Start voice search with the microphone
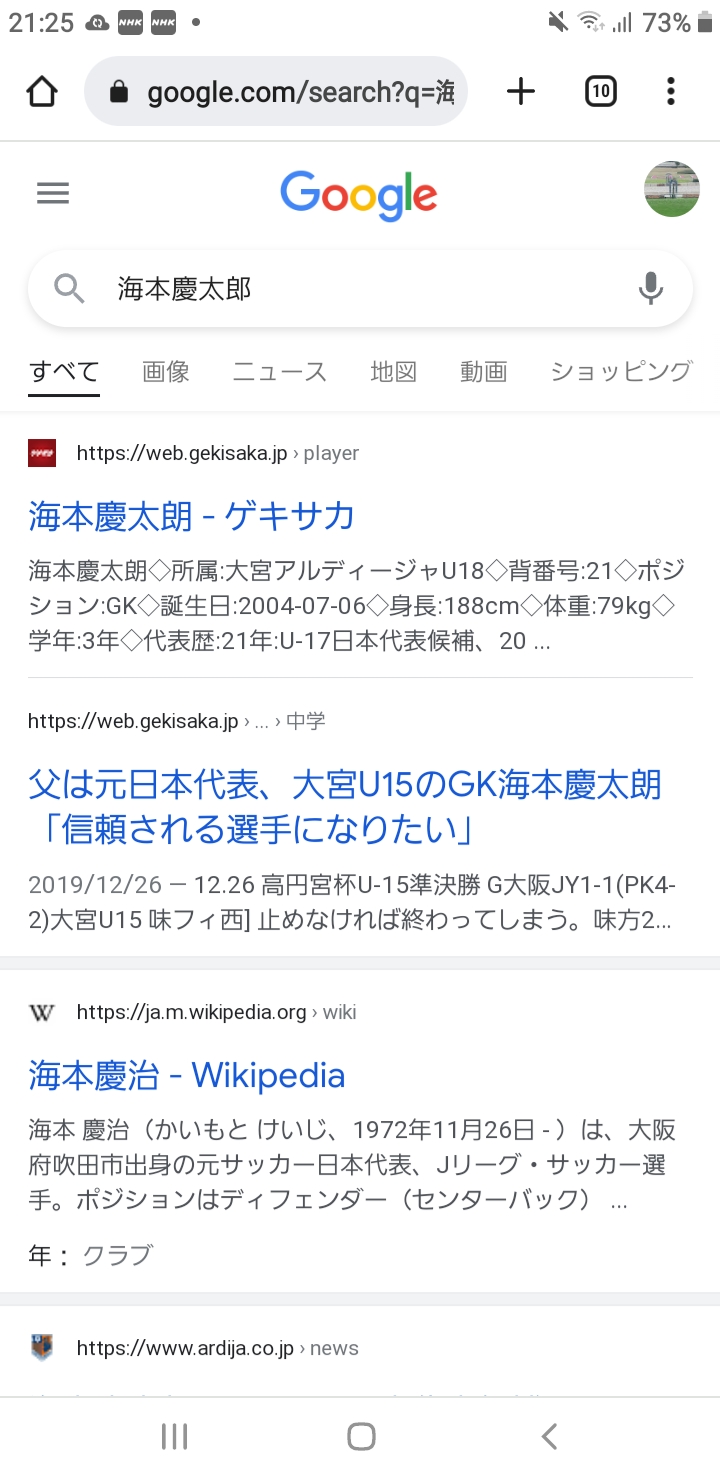This screenshot has height=1480, width=720. [x=651, y=289]
